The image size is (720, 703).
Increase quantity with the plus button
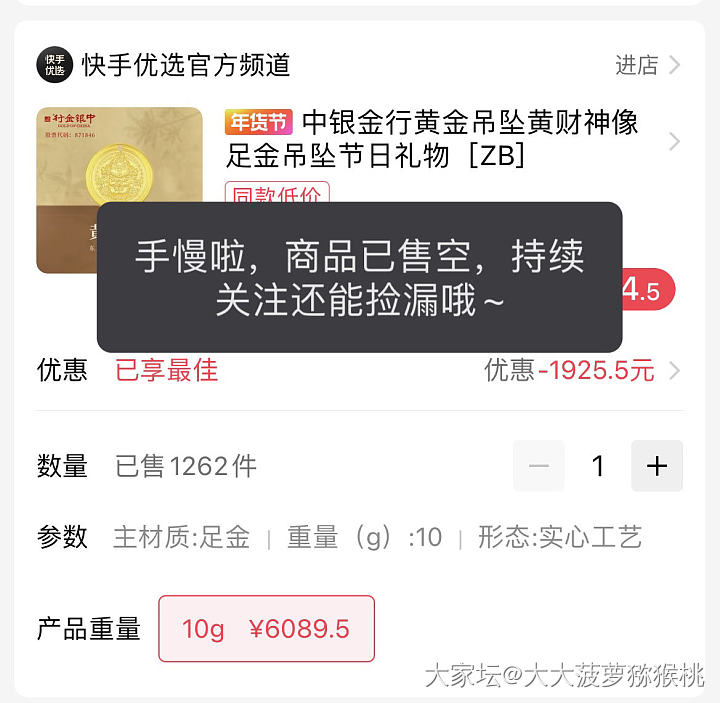[x=657, y=466]
